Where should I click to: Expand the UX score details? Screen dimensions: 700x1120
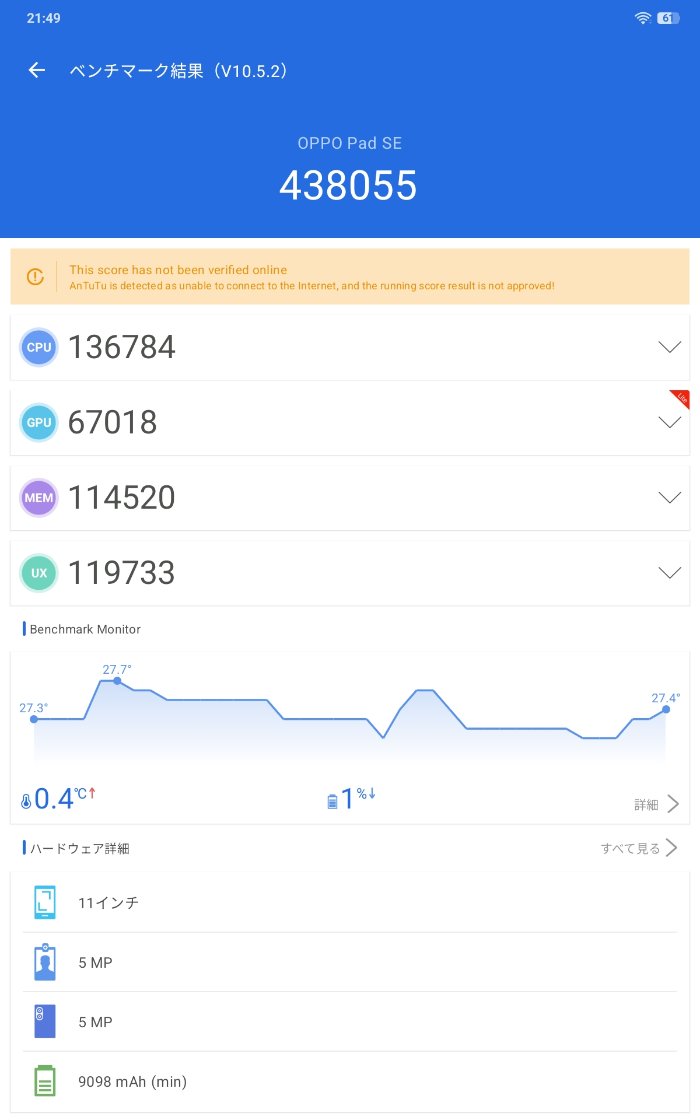coord(669,572)
